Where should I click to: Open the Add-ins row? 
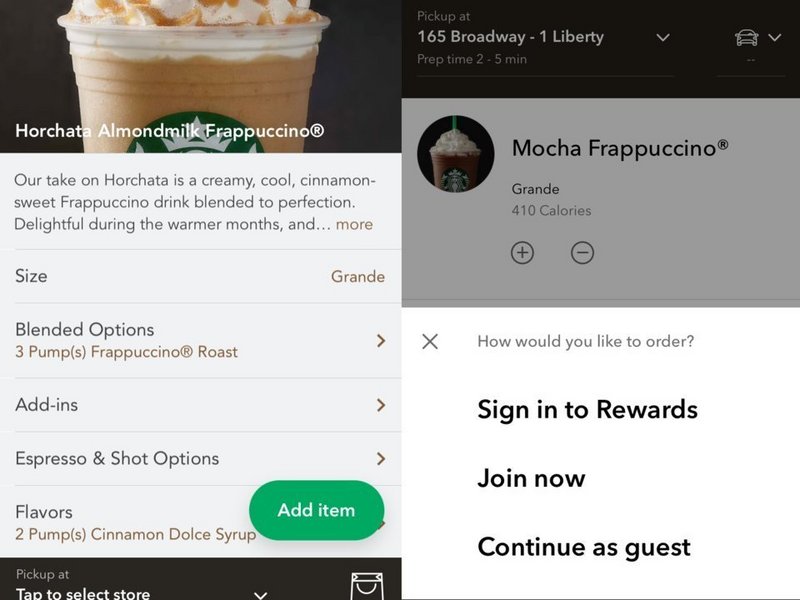[200, 405]
